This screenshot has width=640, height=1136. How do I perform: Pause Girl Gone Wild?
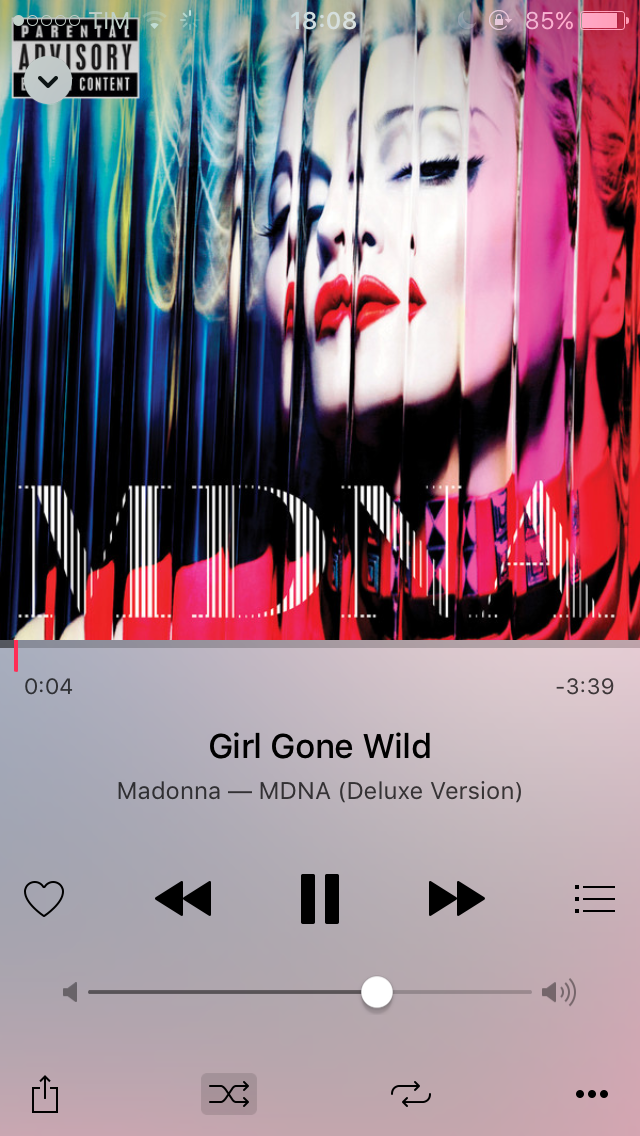tap(320, 898)
